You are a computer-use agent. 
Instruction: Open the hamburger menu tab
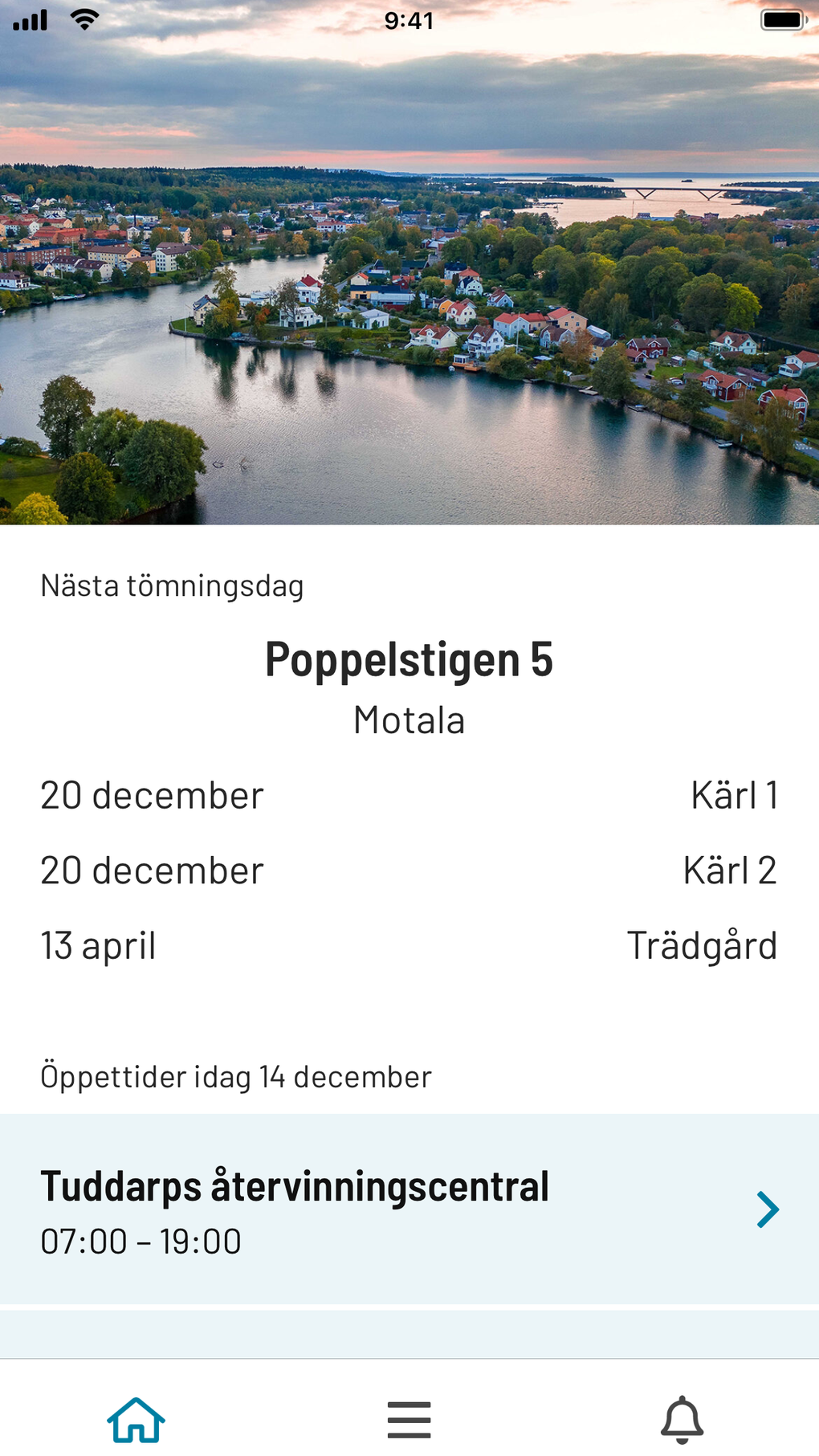pyautogui.click(x=409, y=1419)
